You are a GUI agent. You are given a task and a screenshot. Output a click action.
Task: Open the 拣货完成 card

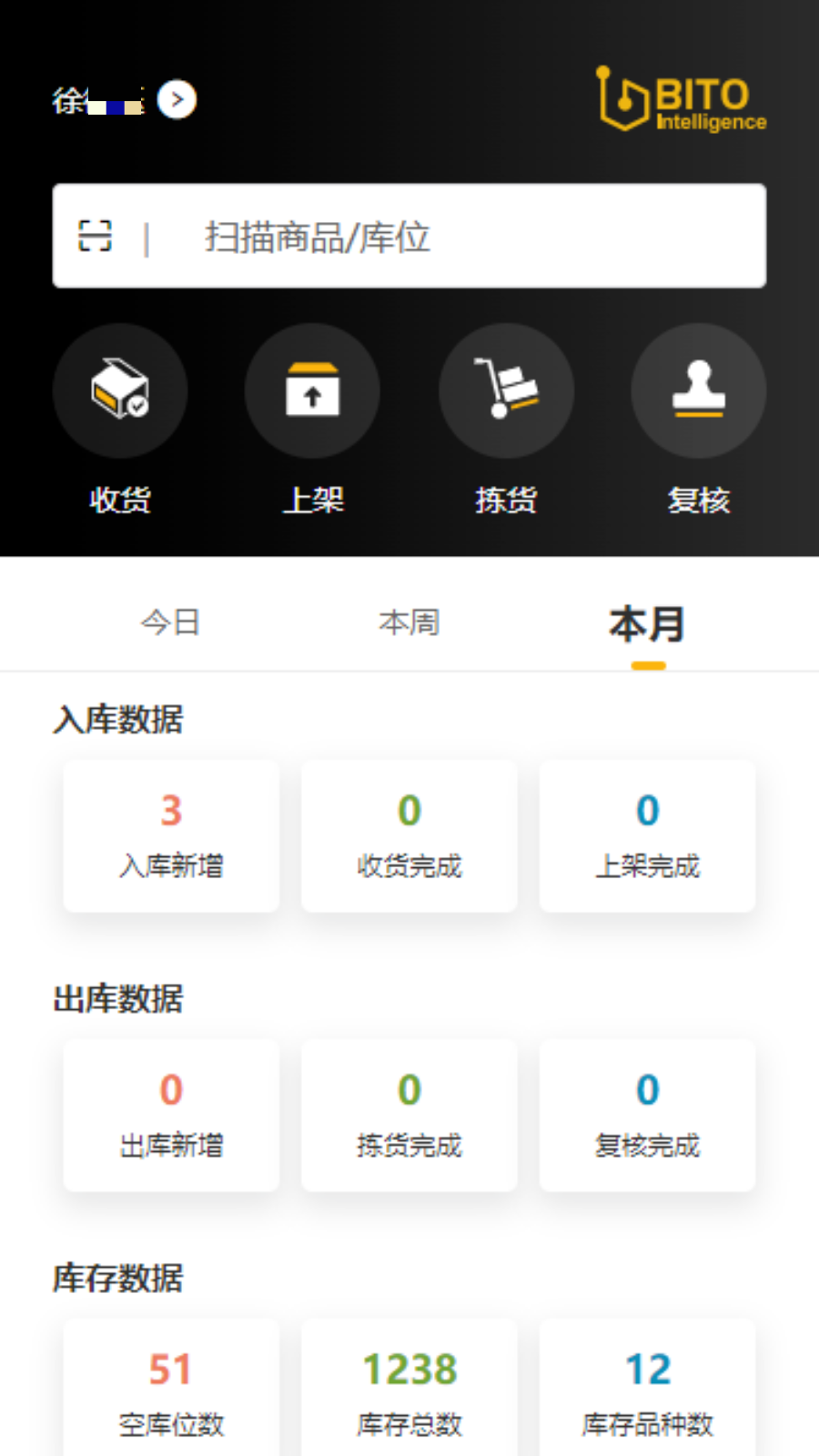(x=409, y=1115)
